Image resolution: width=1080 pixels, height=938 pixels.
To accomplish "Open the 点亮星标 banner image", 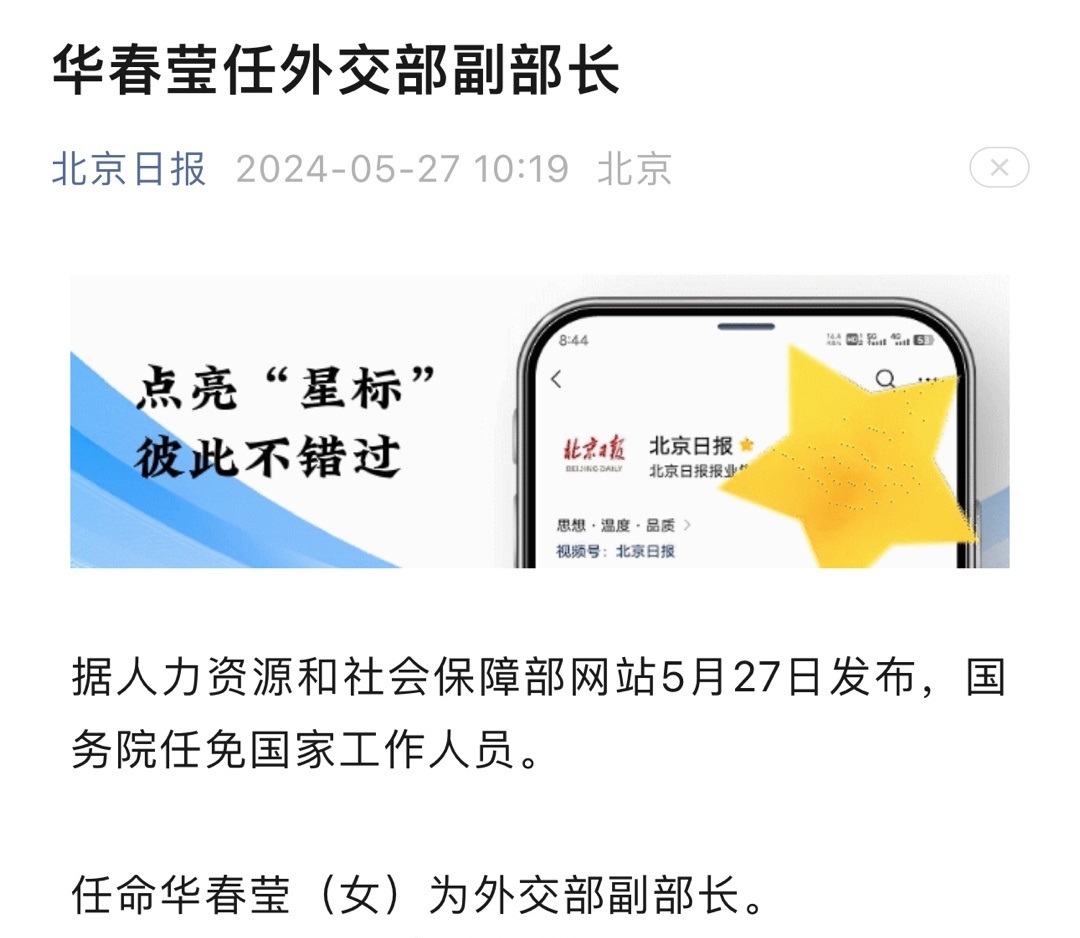I will pos(539,421).
